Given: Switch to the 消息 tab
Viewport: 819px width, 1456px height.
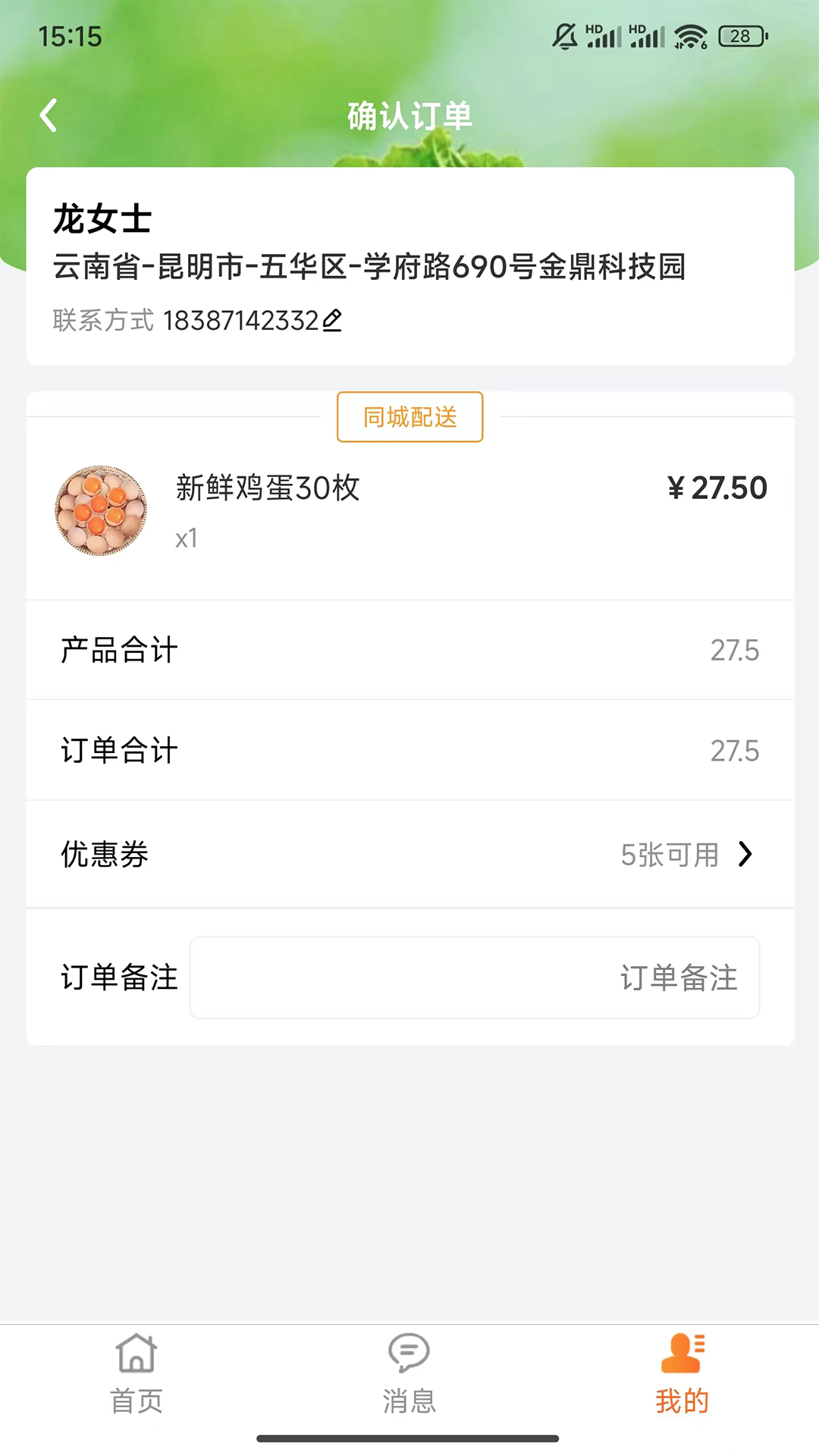Looking at the screenshot, I should pyautogui.click(x=409, y=1374).
